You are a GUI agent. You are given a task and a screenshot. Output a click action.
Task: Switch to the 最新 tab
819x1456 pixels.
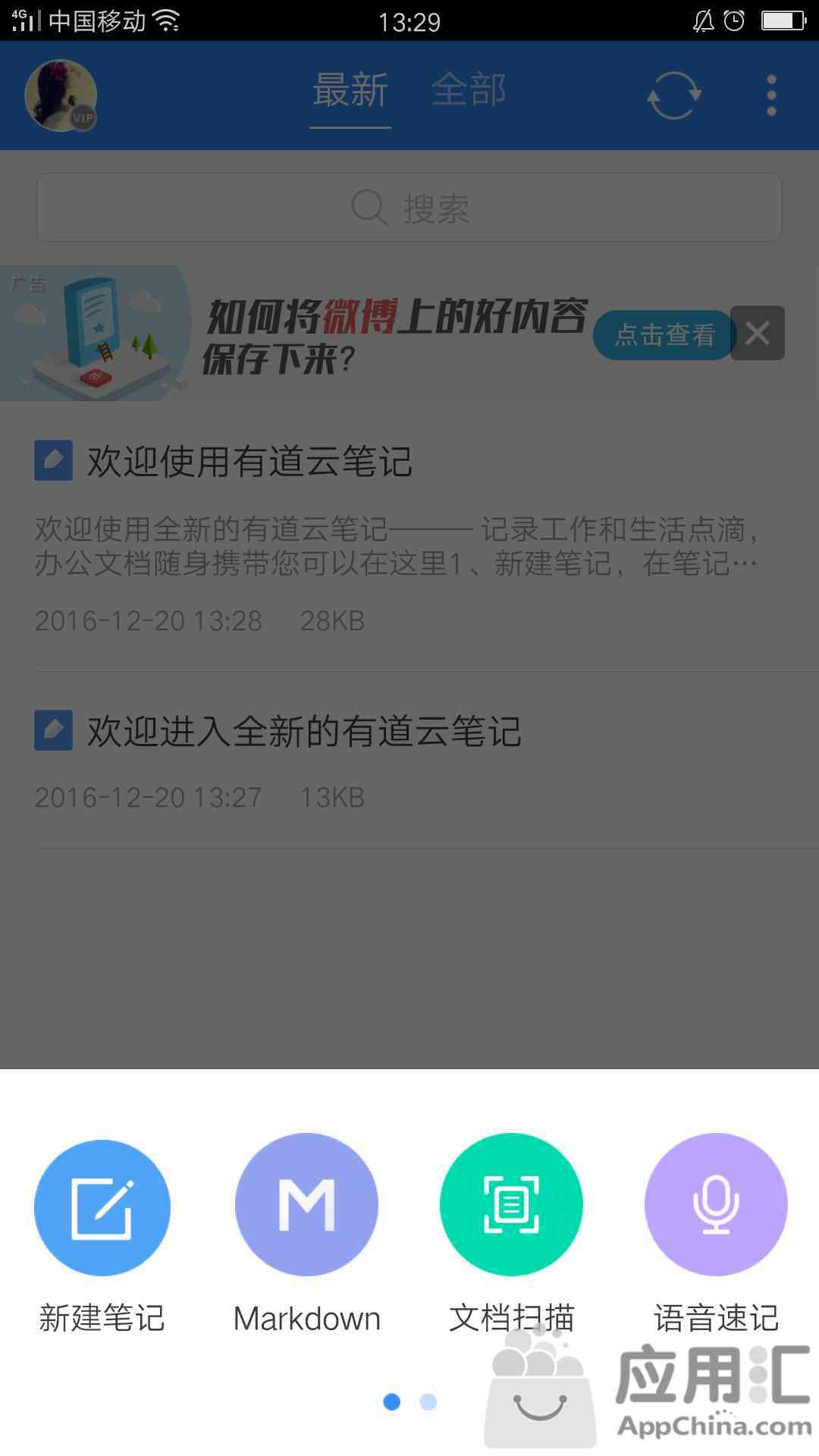click(x=350, y=92)
